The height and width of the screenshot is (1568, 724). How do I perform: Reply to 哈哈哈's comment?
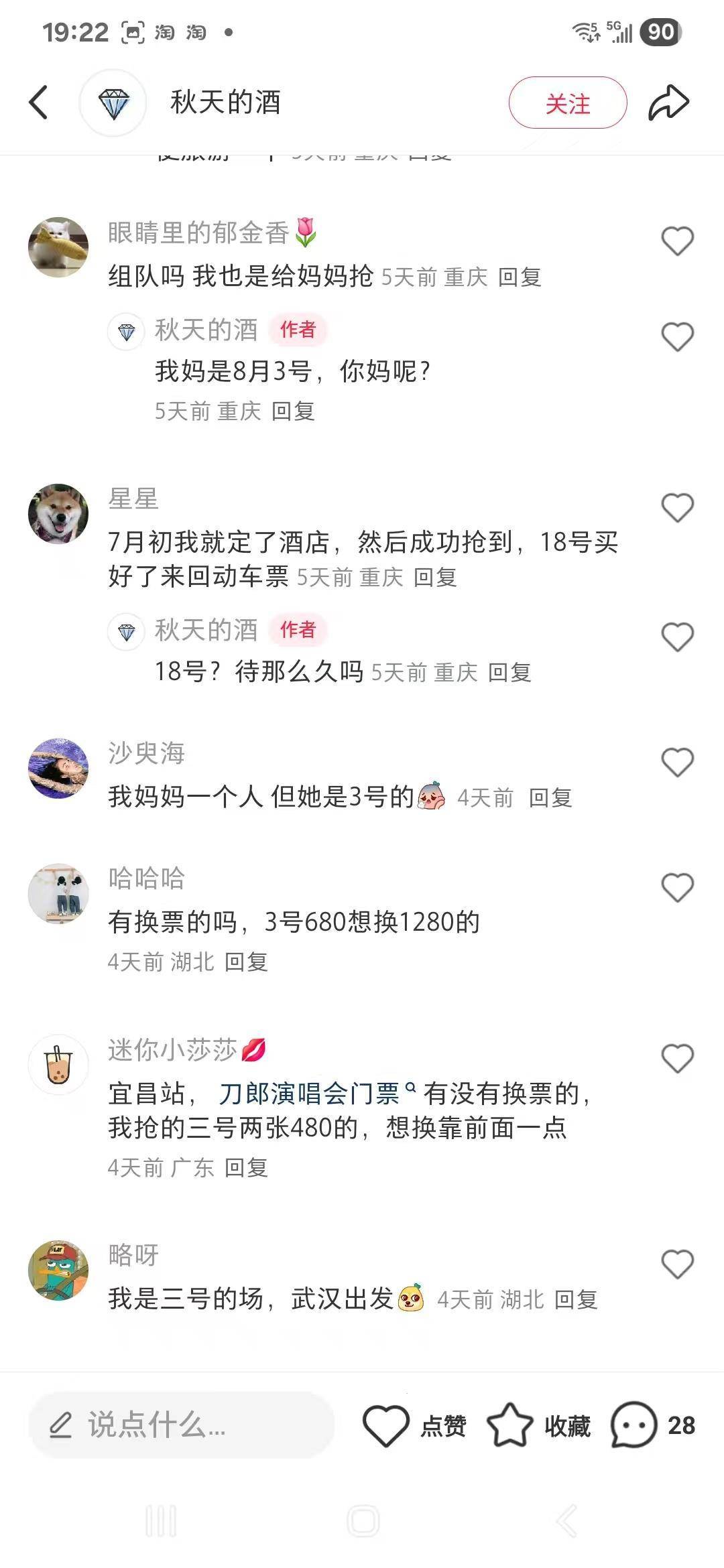point(246,962)
